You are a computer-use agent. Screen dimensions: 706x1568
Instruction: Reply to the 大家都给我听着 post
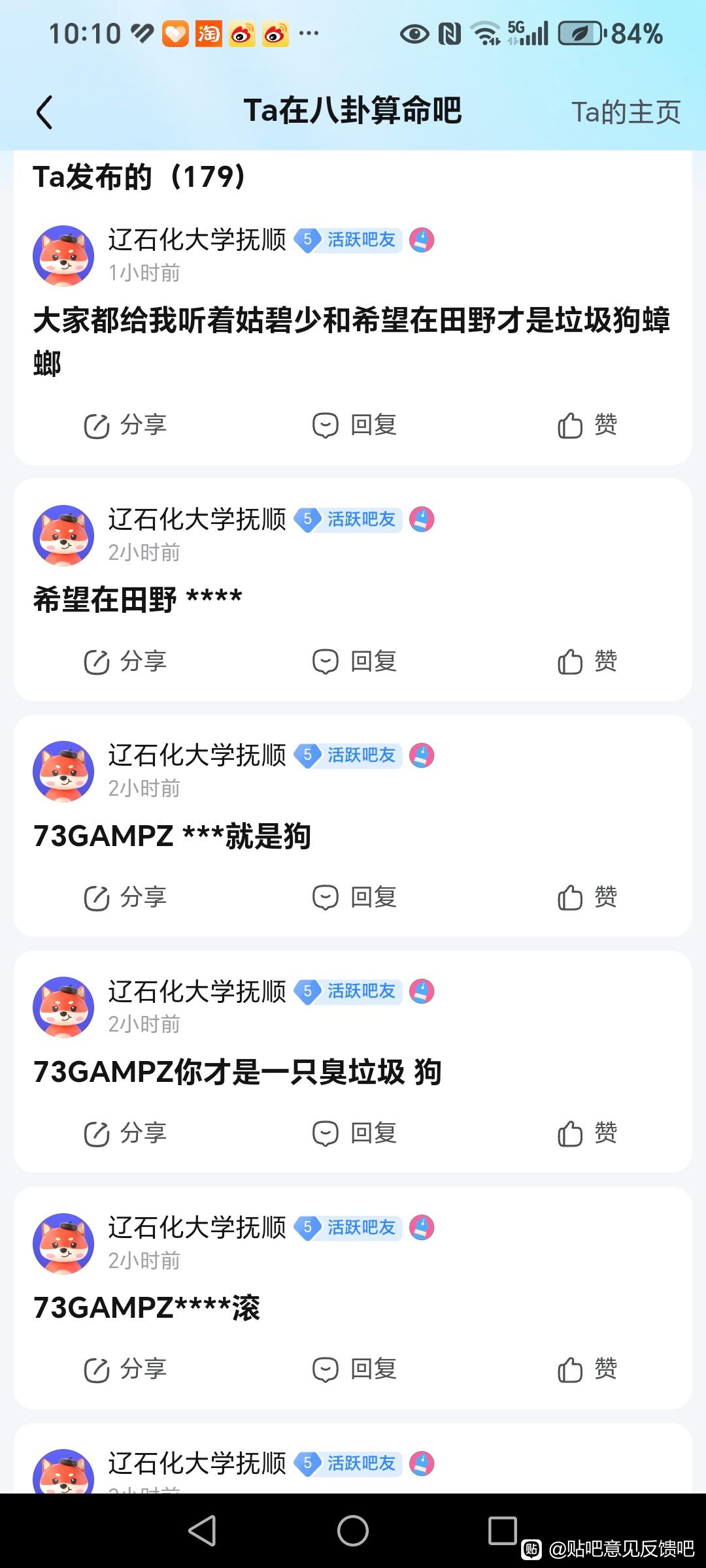coord(354,425)
